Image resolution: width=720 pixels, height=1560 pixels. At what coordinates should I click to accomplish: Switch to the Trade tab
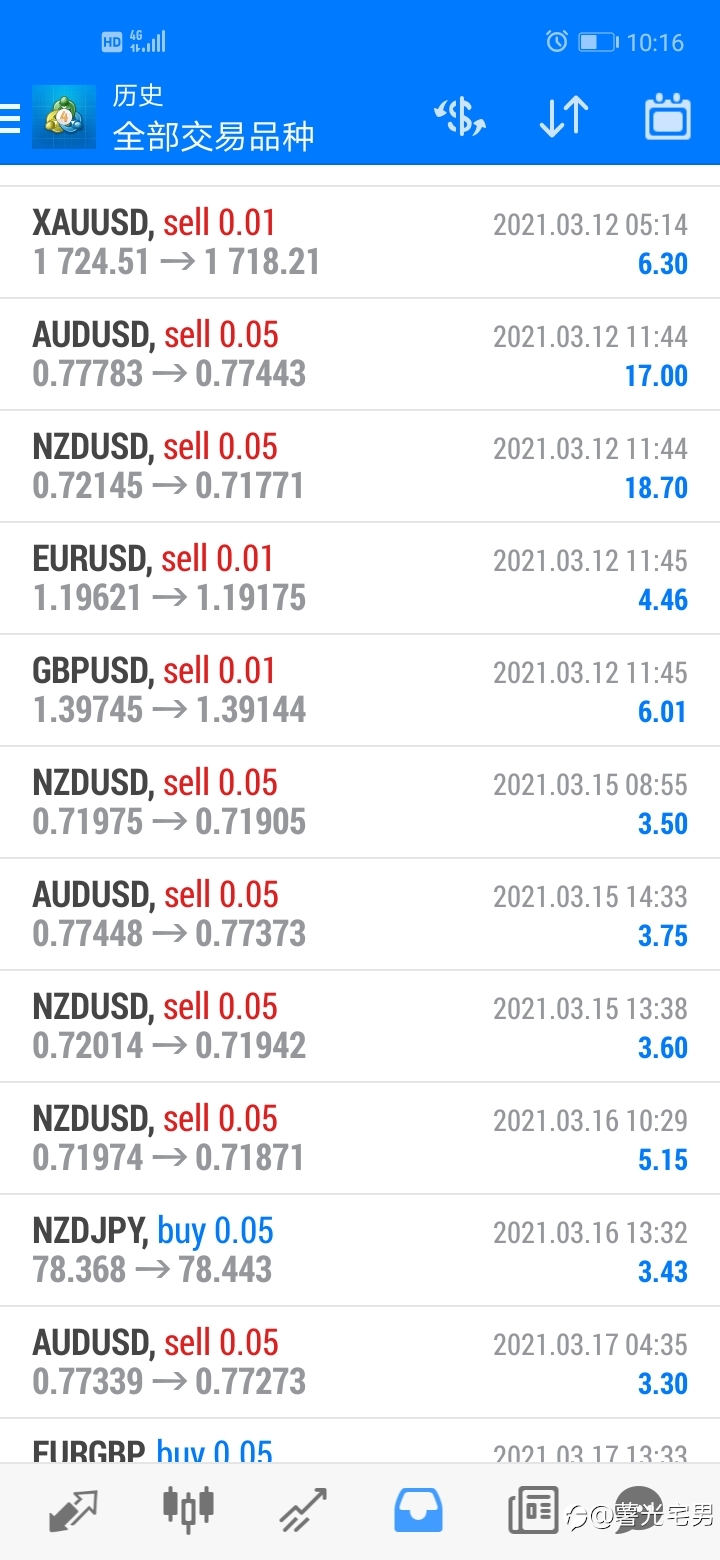pyautogui.click(x=303, y=1510)
